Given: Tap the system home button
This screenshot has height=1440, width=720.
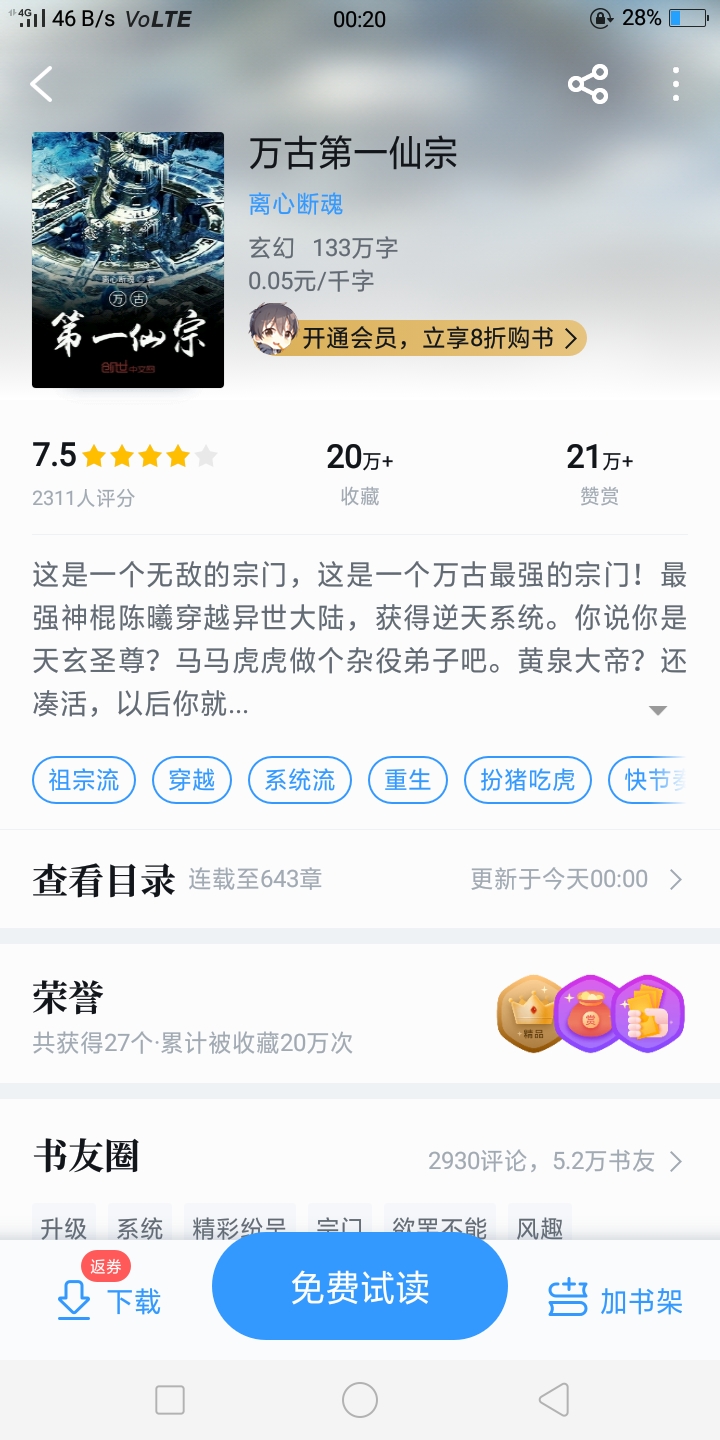Looking at the screenshot, I should point(360,1400).
